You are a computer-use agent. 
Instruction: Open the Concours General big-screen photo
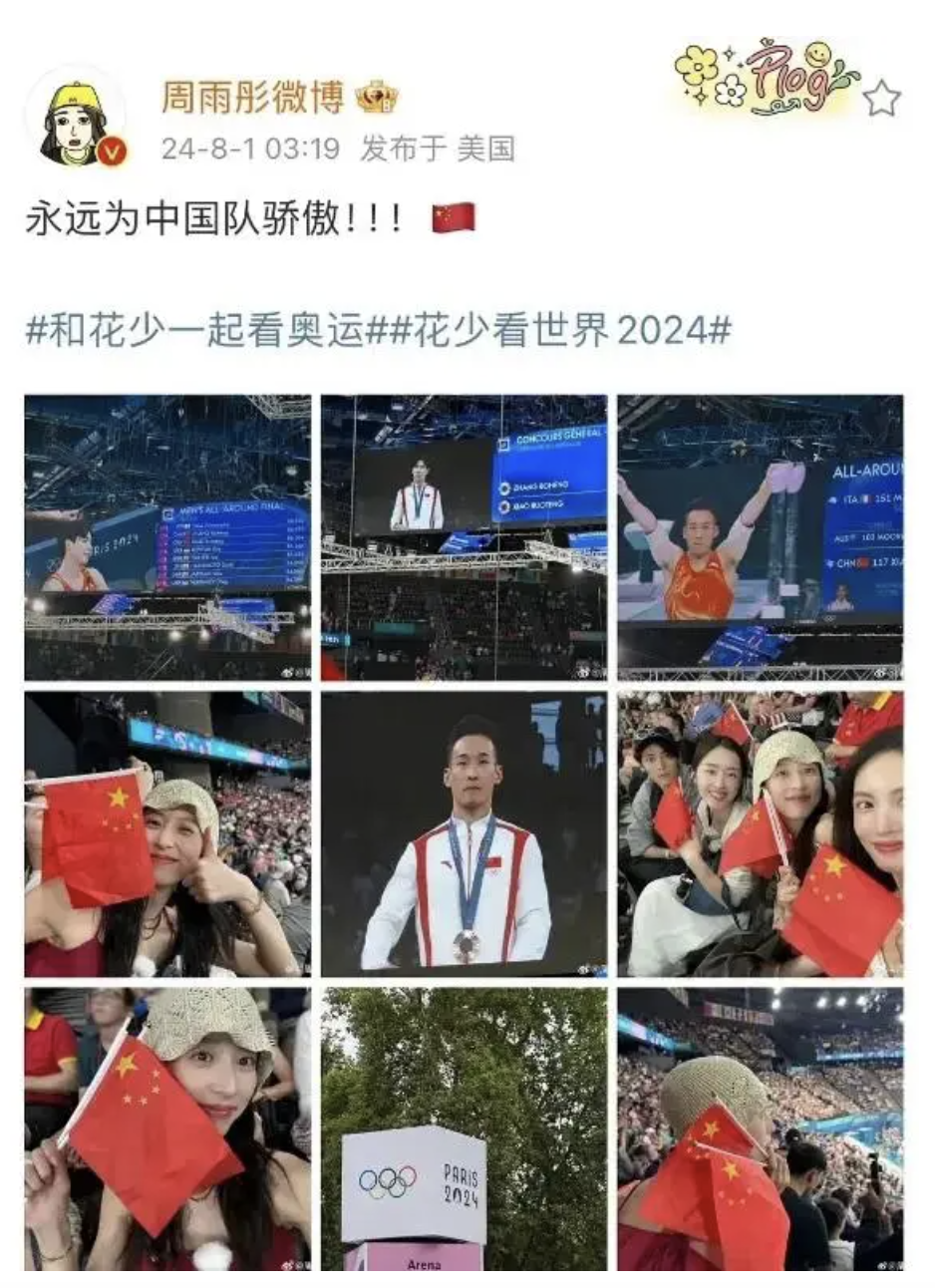pos(464,537)
